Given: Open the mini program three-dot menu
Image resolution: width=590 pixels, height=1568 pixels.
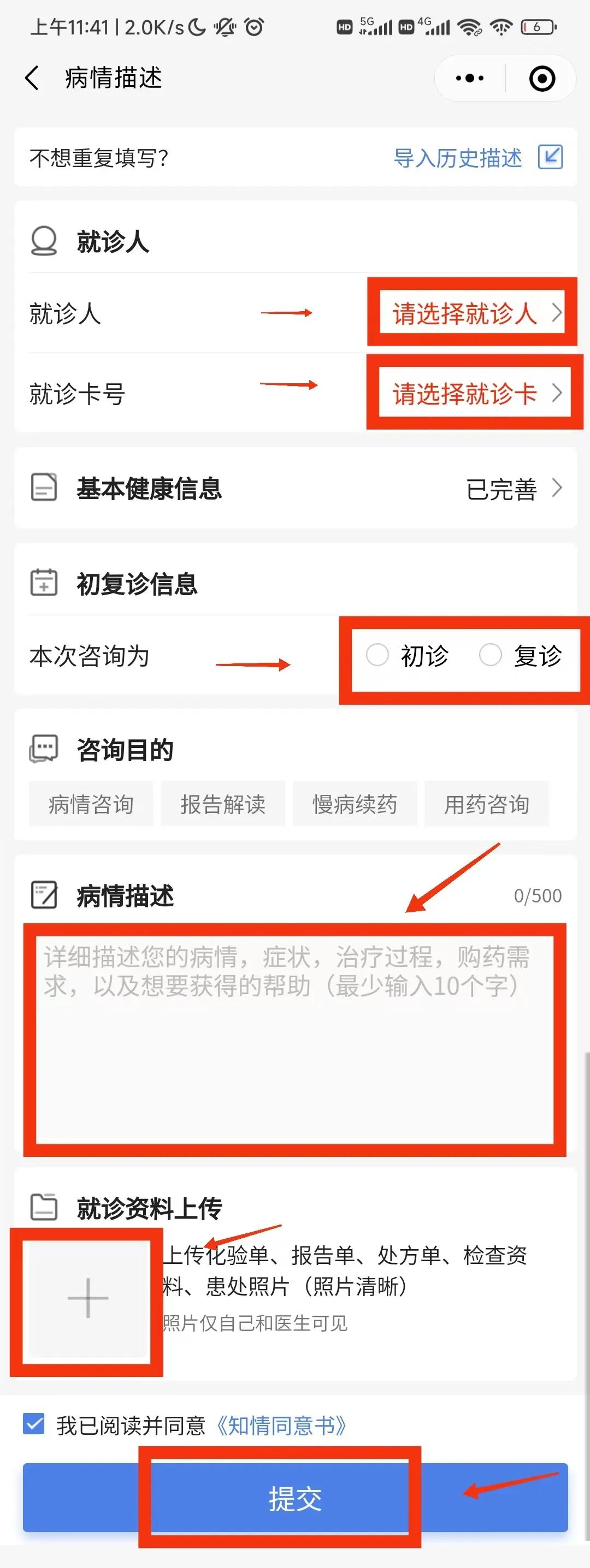Looking at the screenshot, I should (469, 79).
